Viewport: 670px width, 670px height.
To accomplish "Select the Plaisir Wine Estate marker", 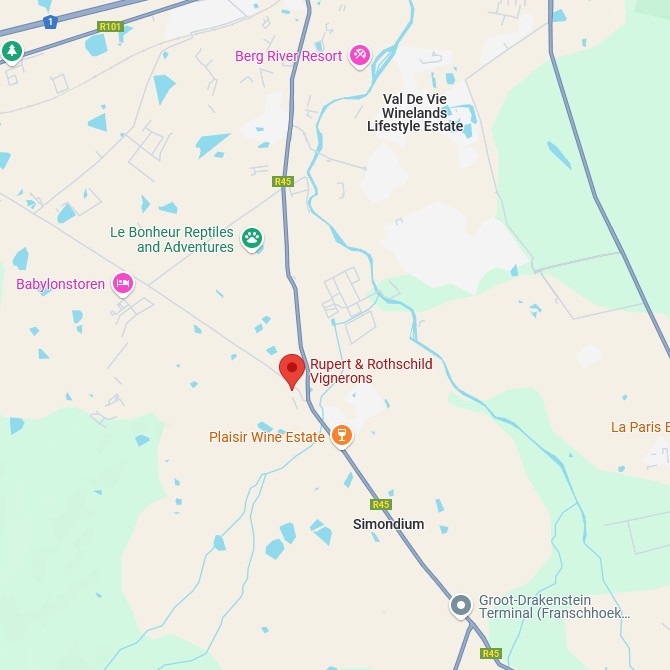I will click(x=342, y=436).
